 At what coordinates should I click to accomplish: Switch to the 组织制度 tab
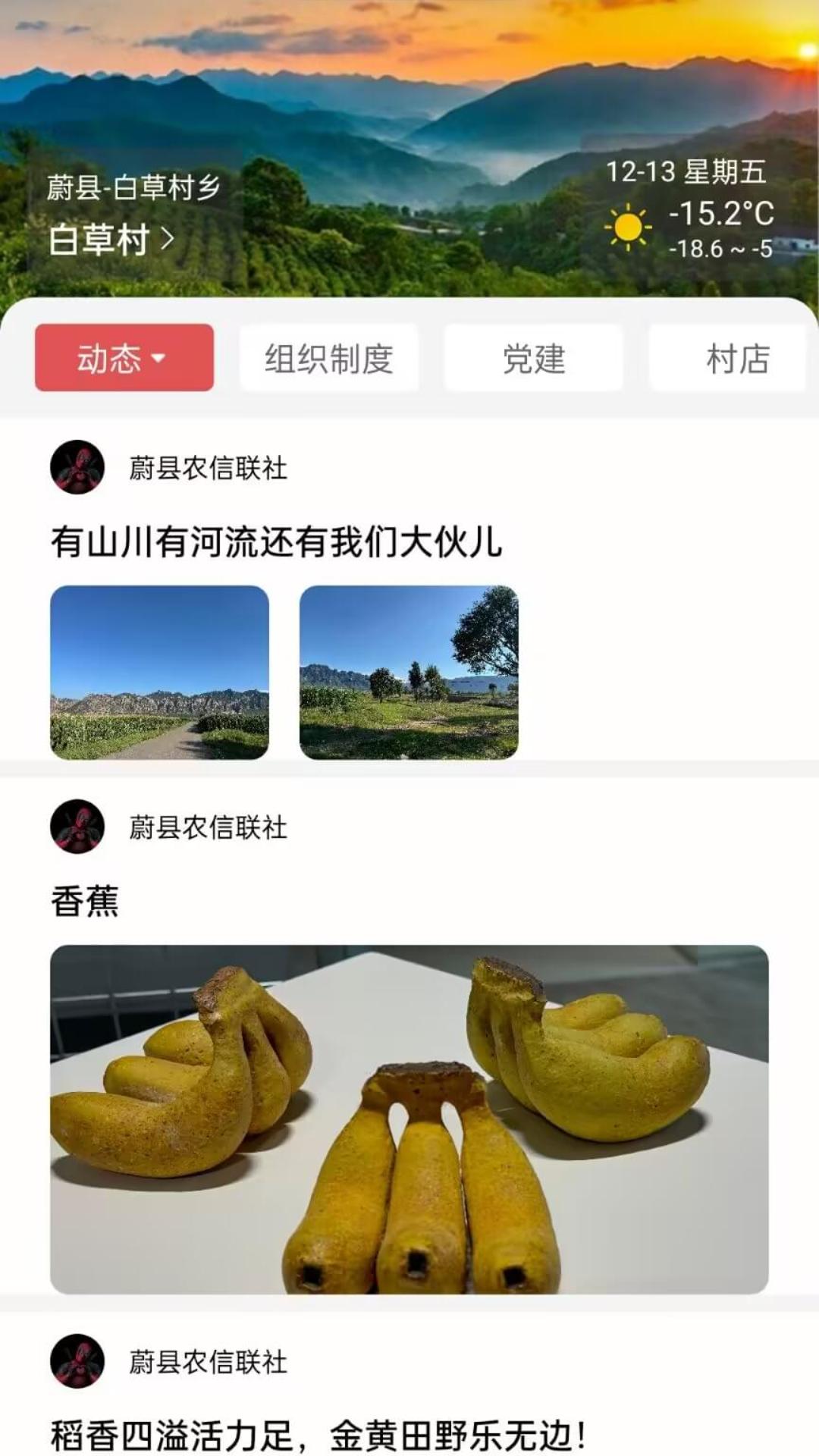(x=329, y=359)
